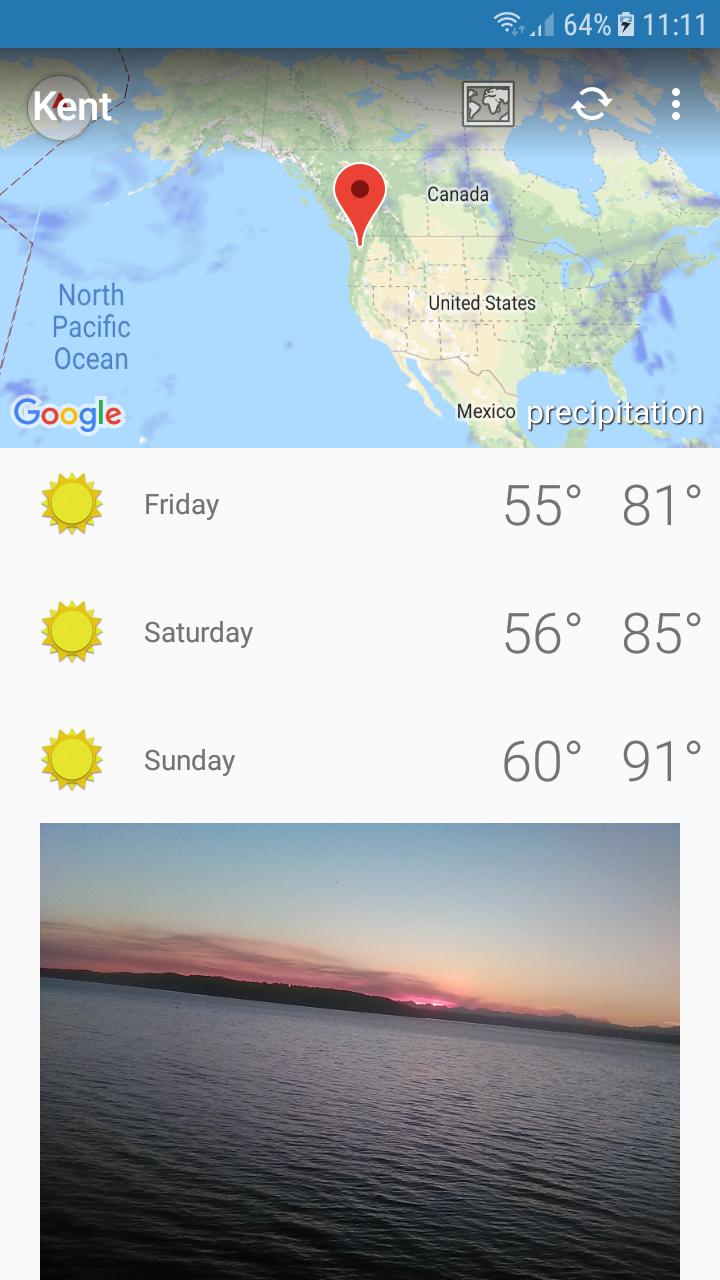Viewport: 720px width, 1280px height.
Task: Open the overflow menu
Action: (x=678, y=105)
